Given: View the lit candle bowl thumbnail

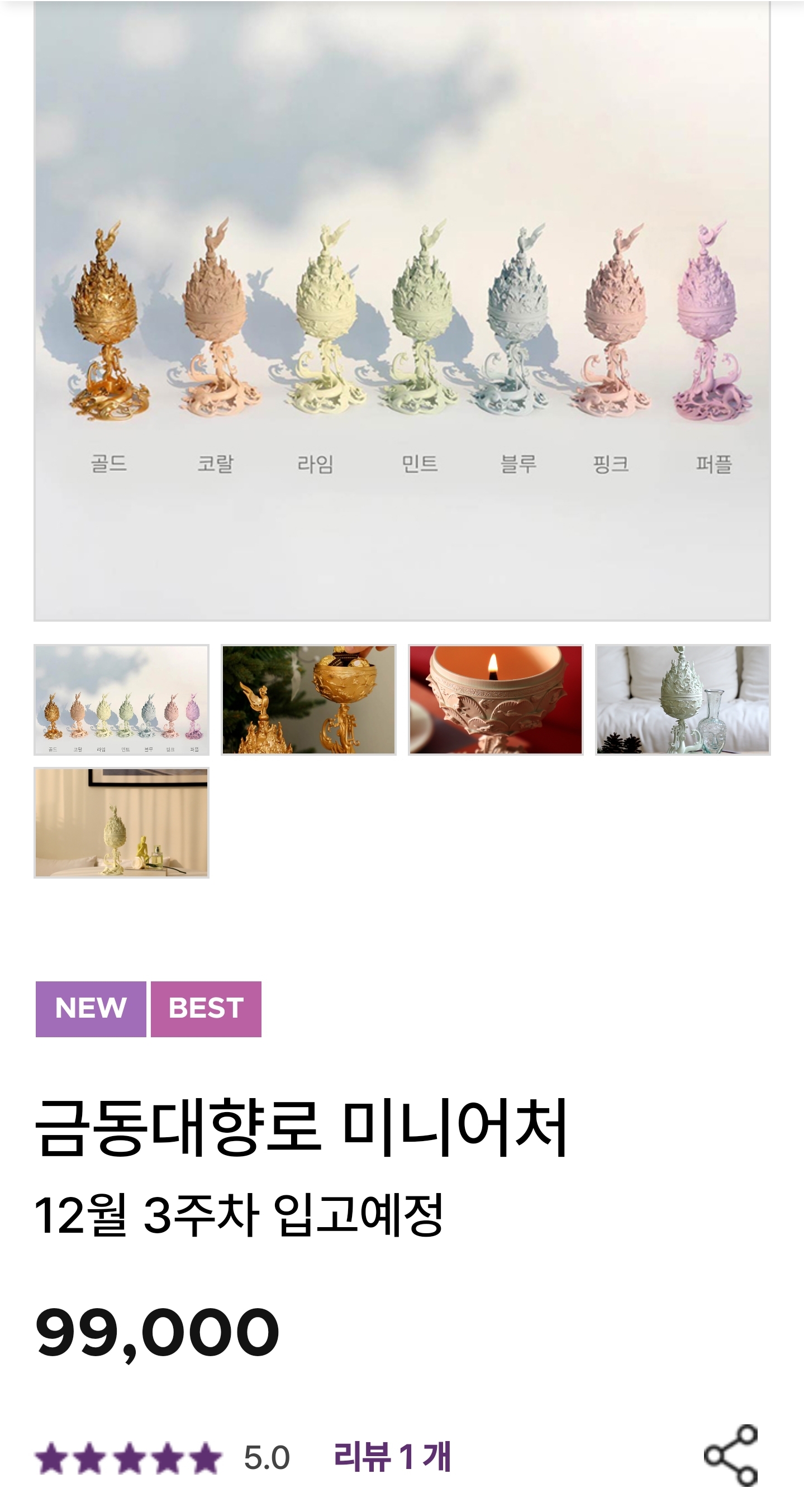Looking at the screenshot, I should 496,700.
